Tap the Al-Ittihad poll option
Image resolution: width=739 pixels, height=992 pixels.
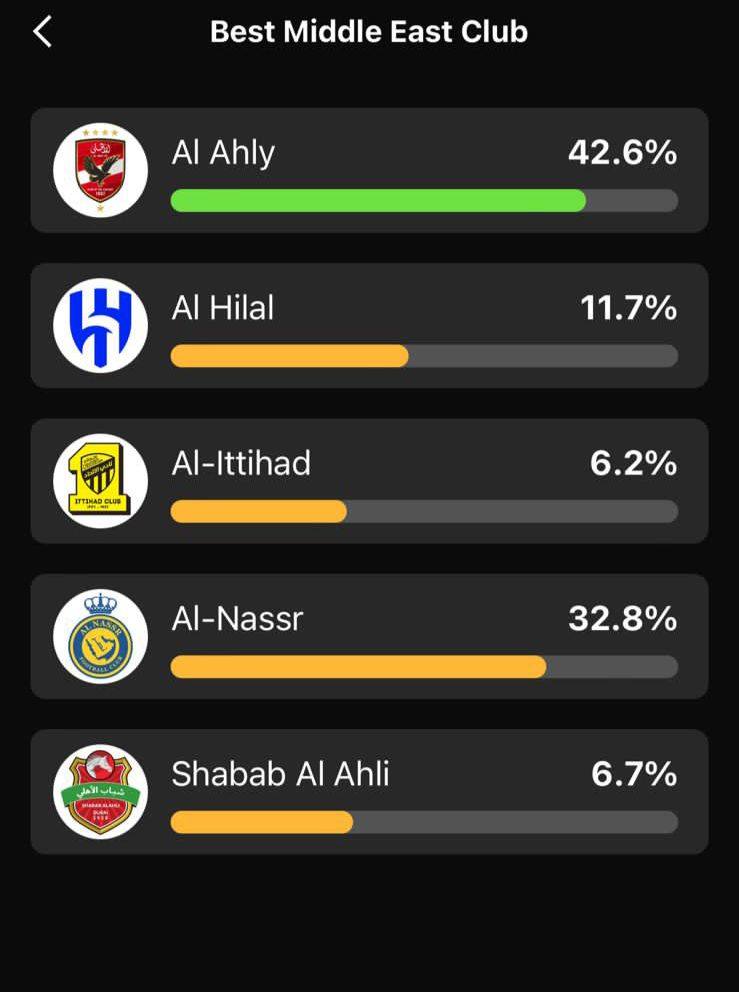pos(369,480)
